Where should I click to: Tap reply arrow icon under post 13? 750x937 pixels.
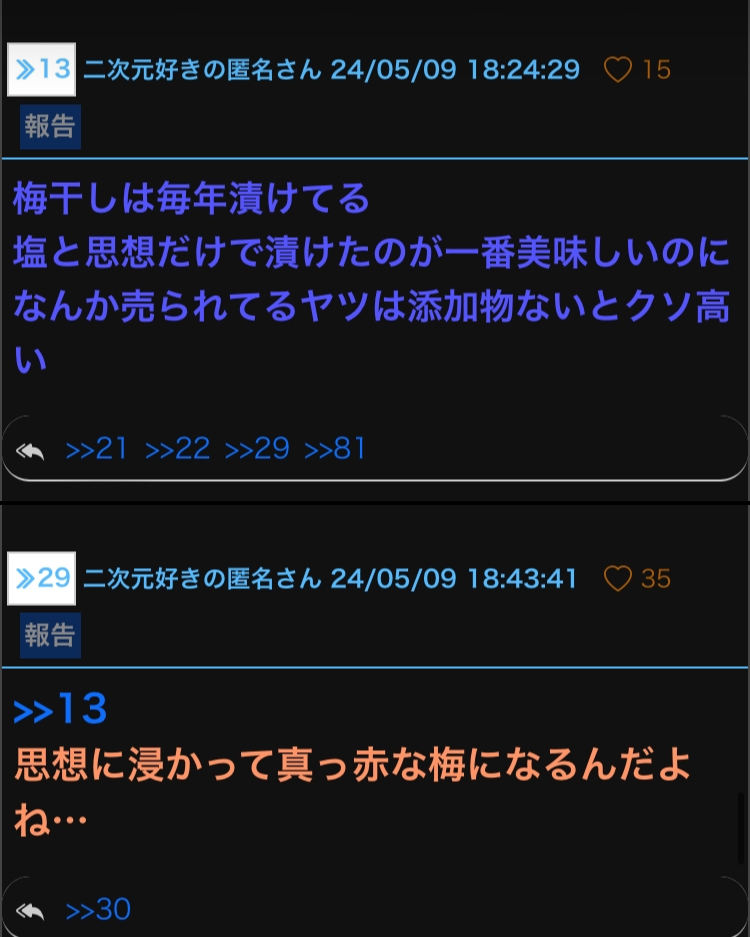31,451
